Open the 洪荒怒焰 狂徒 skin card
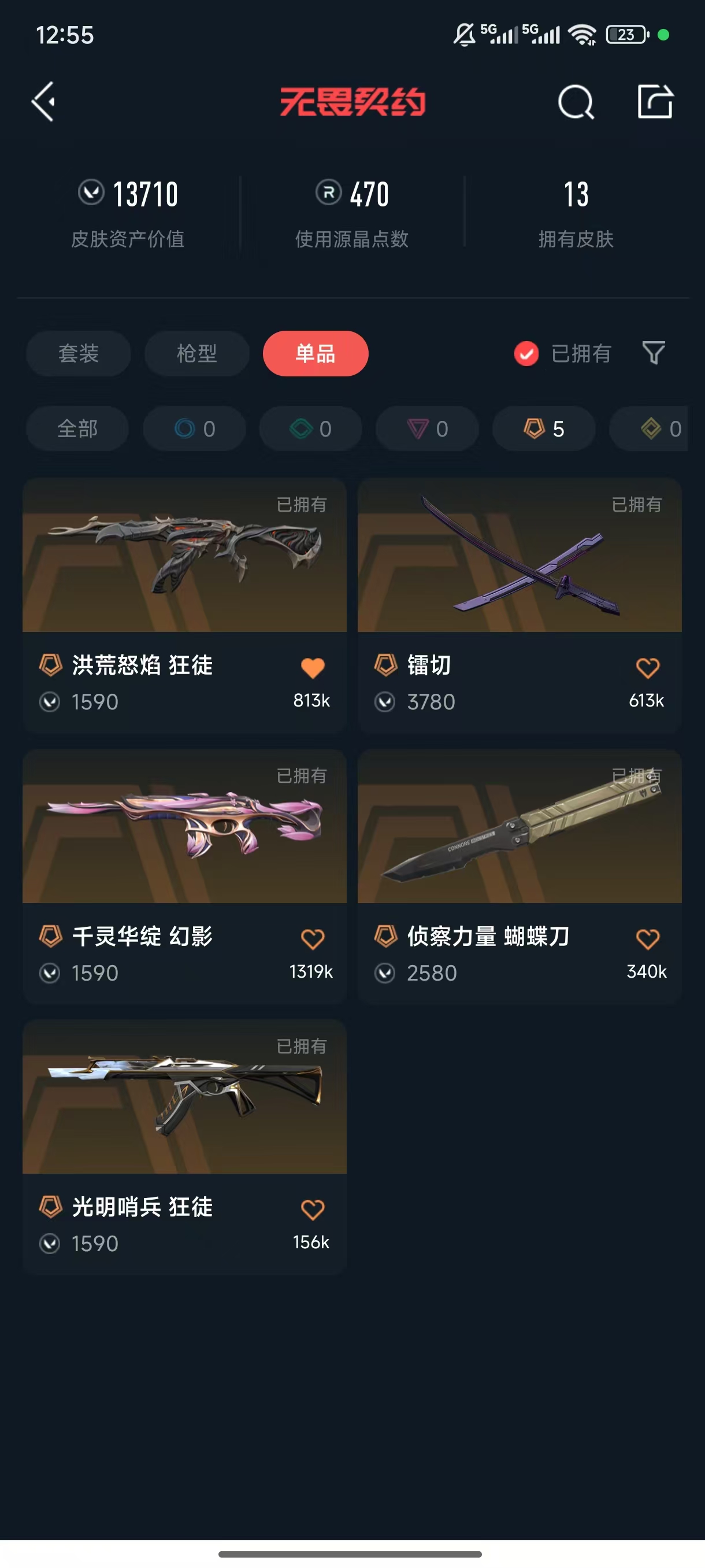 click(184, 606)
